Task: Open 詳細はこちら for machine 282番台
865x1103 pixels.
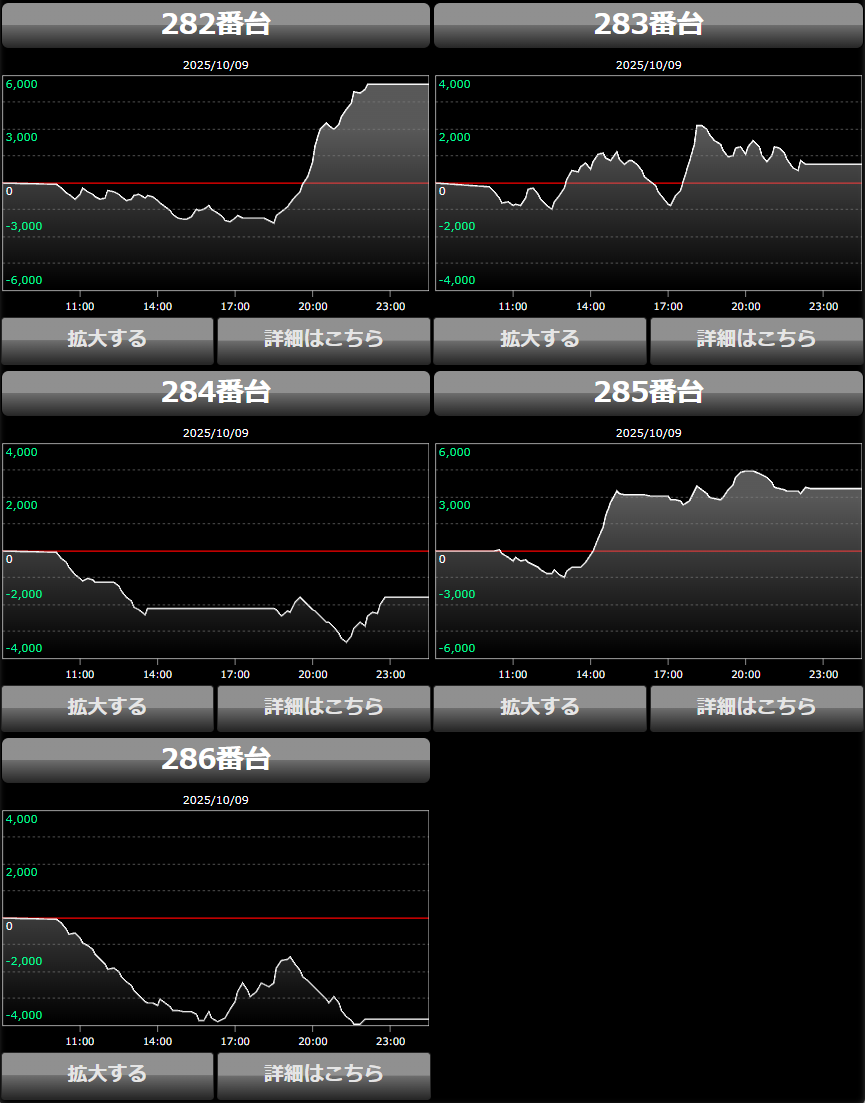Action: coord(323,340)
